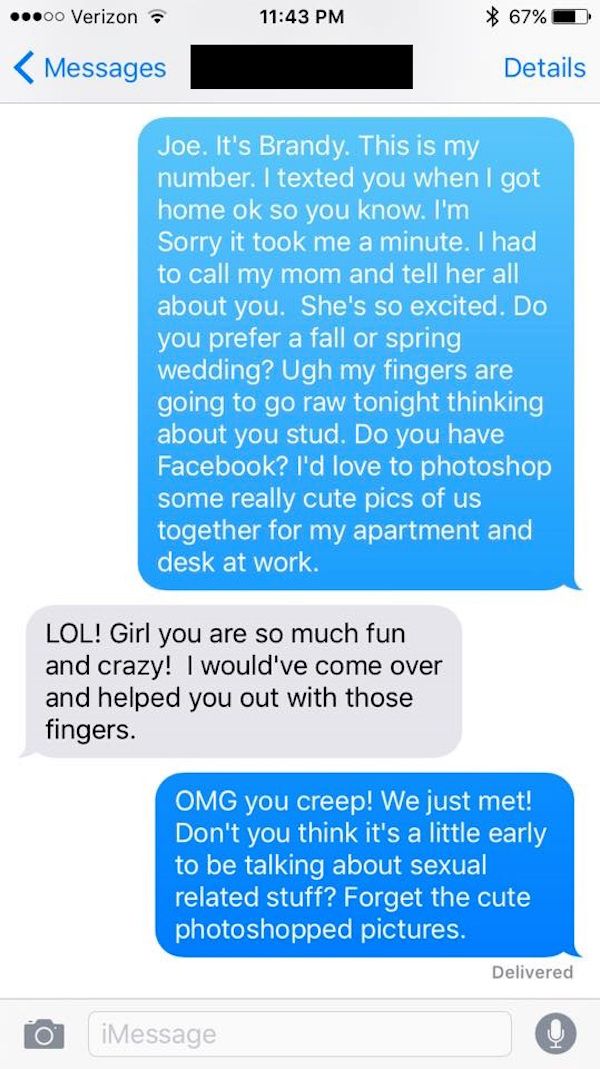The width and height of the screenshot is (600, 1069).
Task: Open conversation Details
Action: point(544,68)
